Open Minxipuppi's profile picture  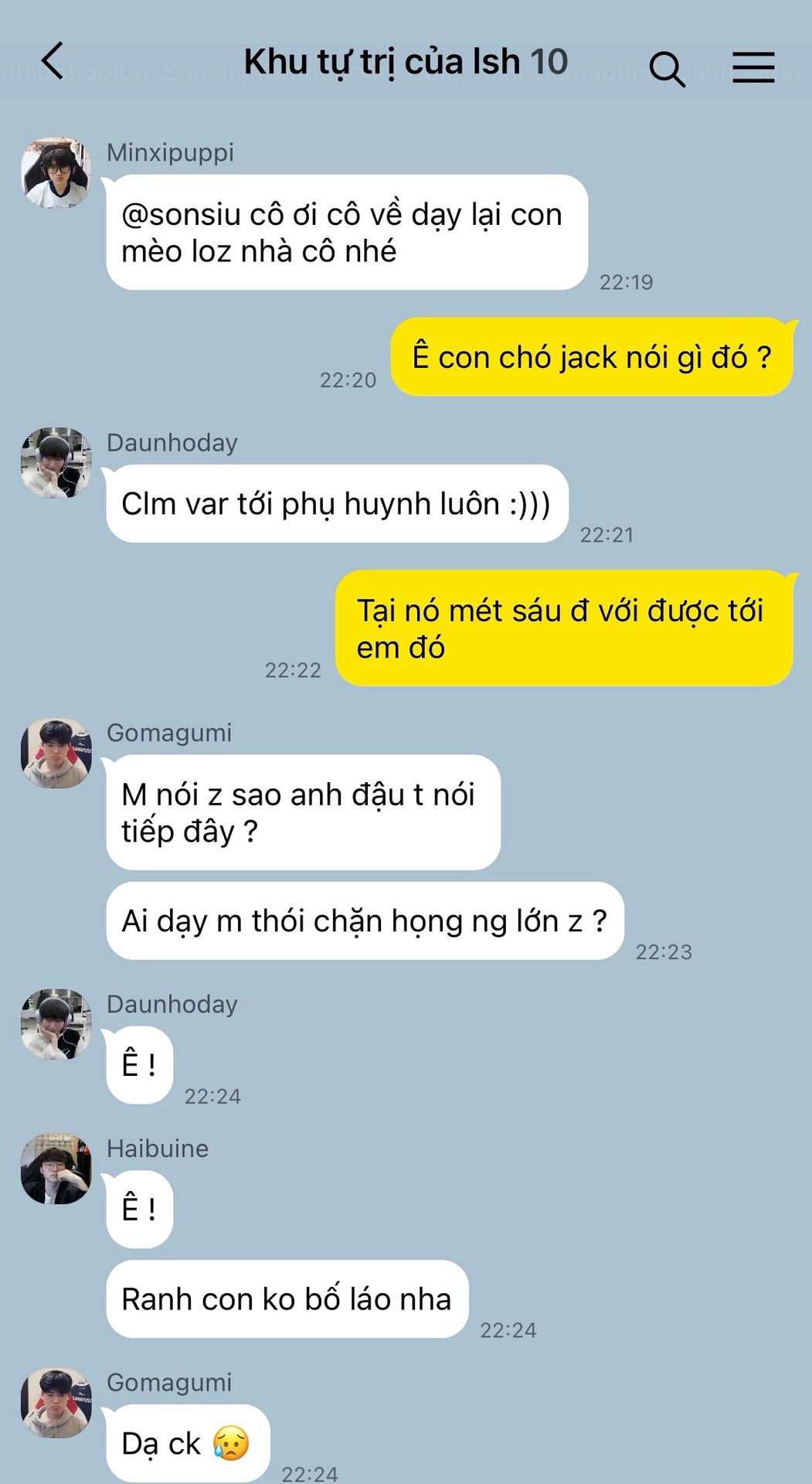[x=56, y=173]
